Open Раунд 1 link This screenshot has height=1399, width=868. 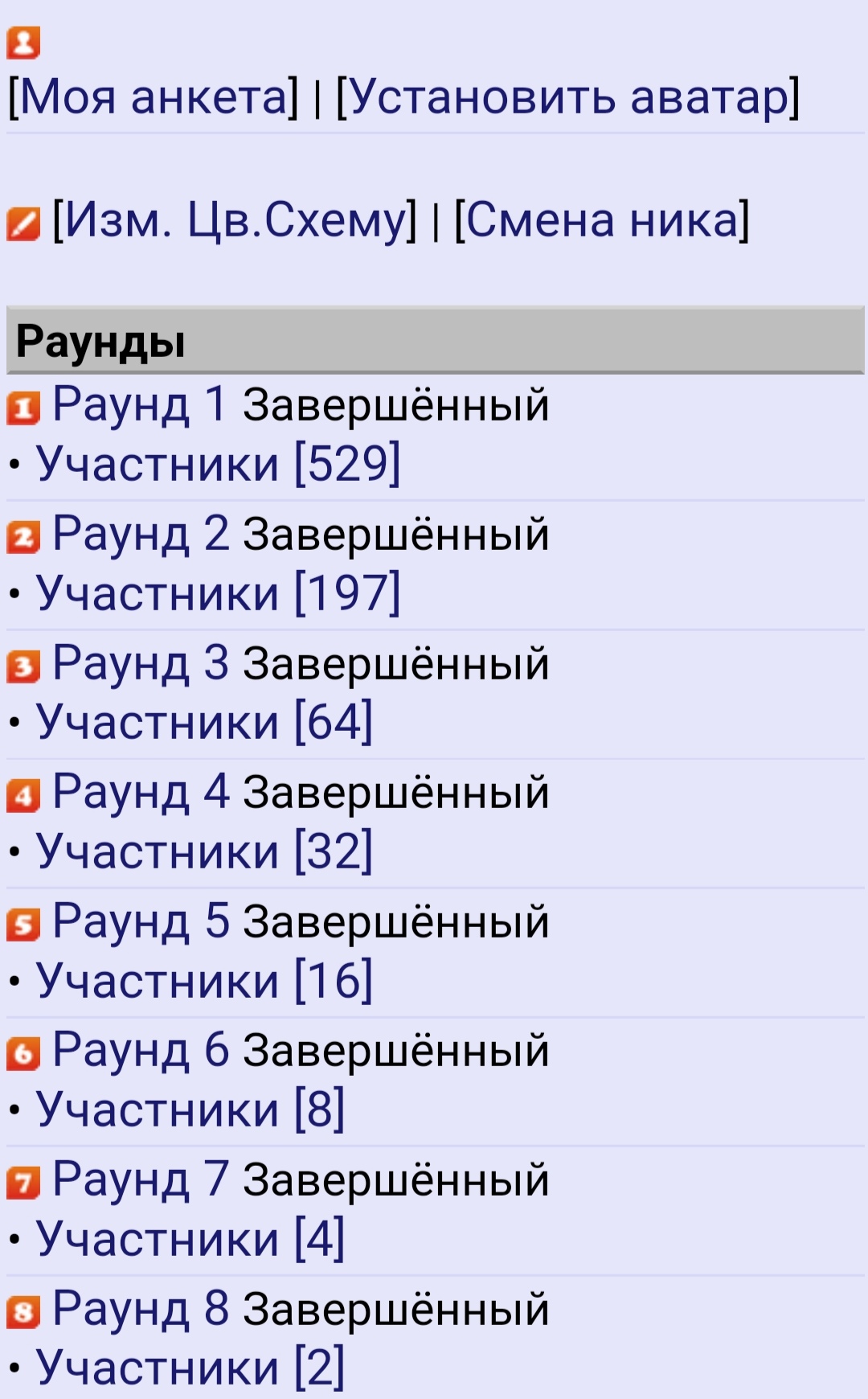pyautogui.click(x=141, y=404)
